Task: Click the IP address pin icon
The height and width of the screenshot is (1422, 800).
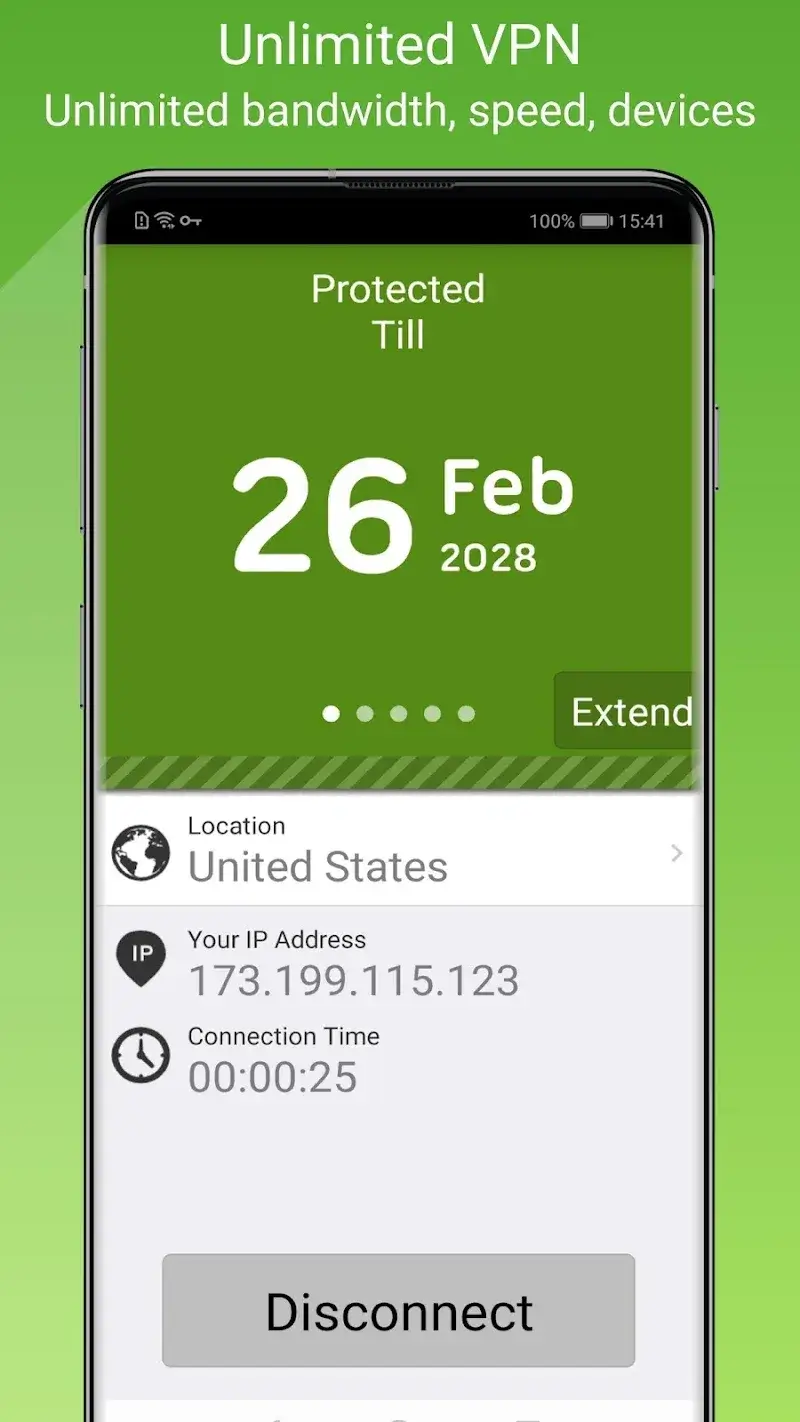Action: tap(141, 957)
